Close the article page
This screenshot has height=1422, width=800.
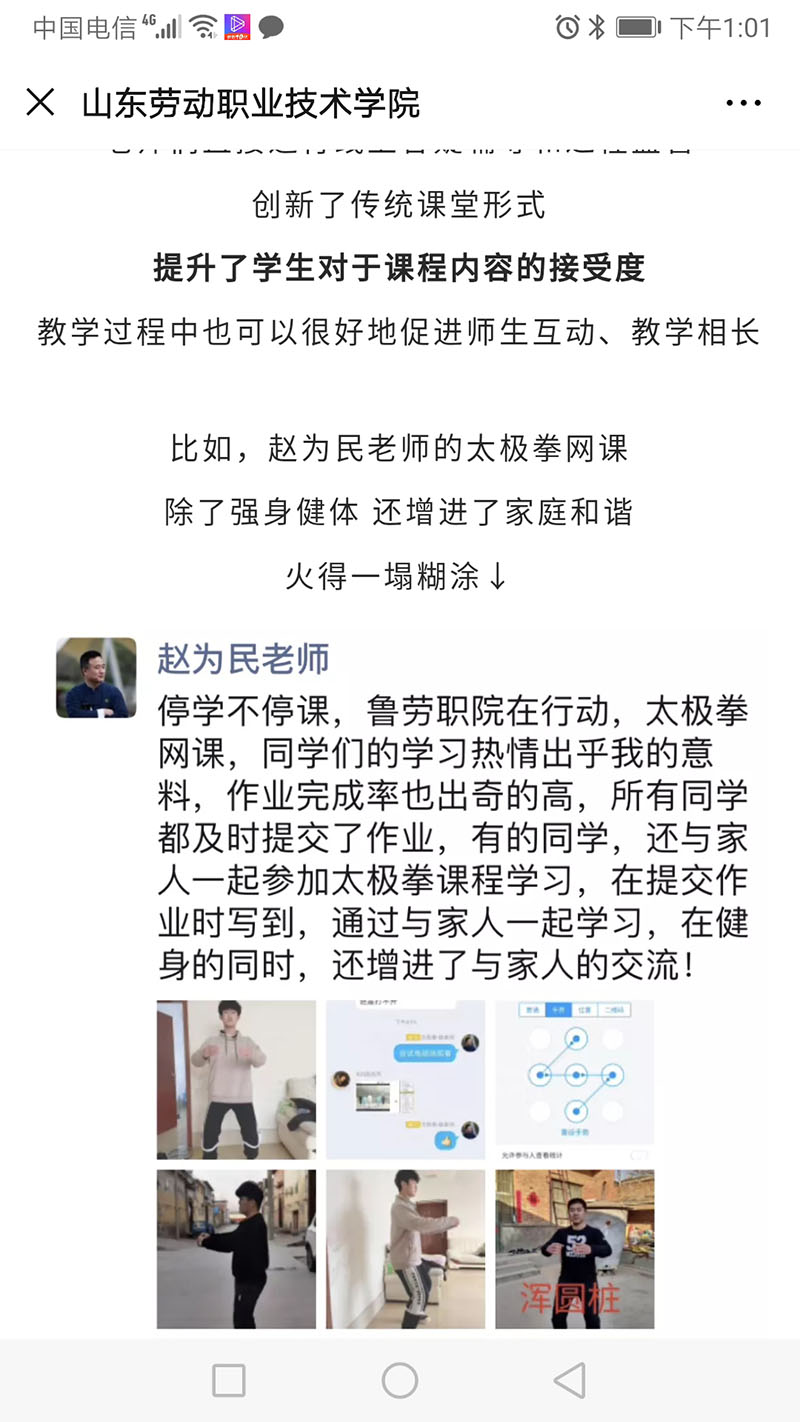(40, 103)
